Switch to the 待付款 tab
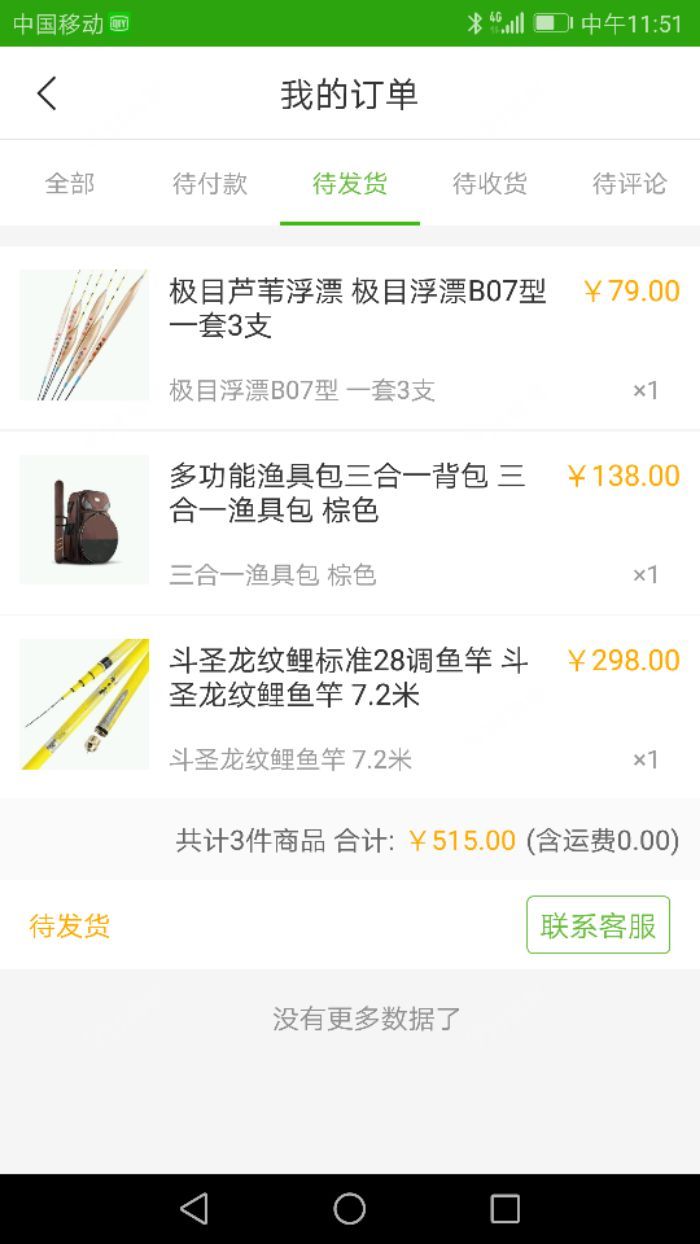The image size is (700, 1244). coord(210,184)
